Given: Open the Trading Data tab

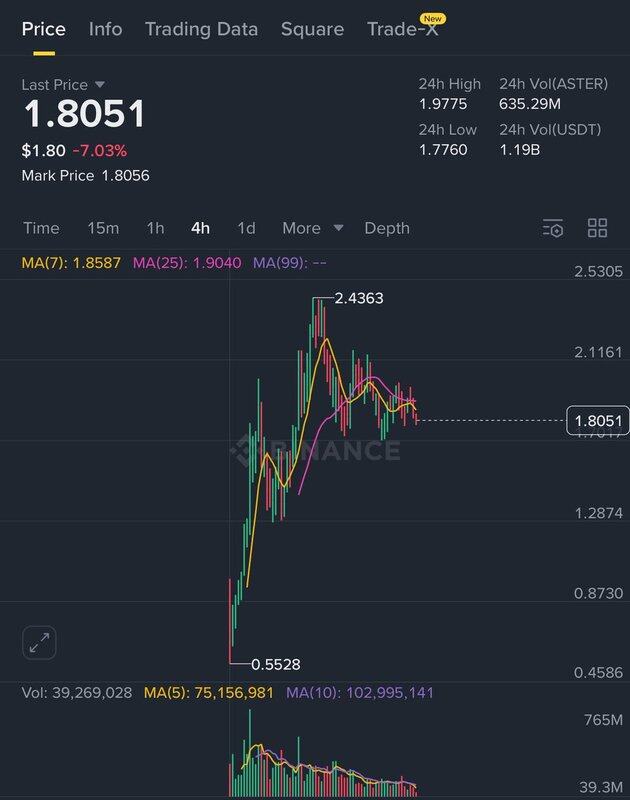Looking at the screenshot, I should point(201,29).
